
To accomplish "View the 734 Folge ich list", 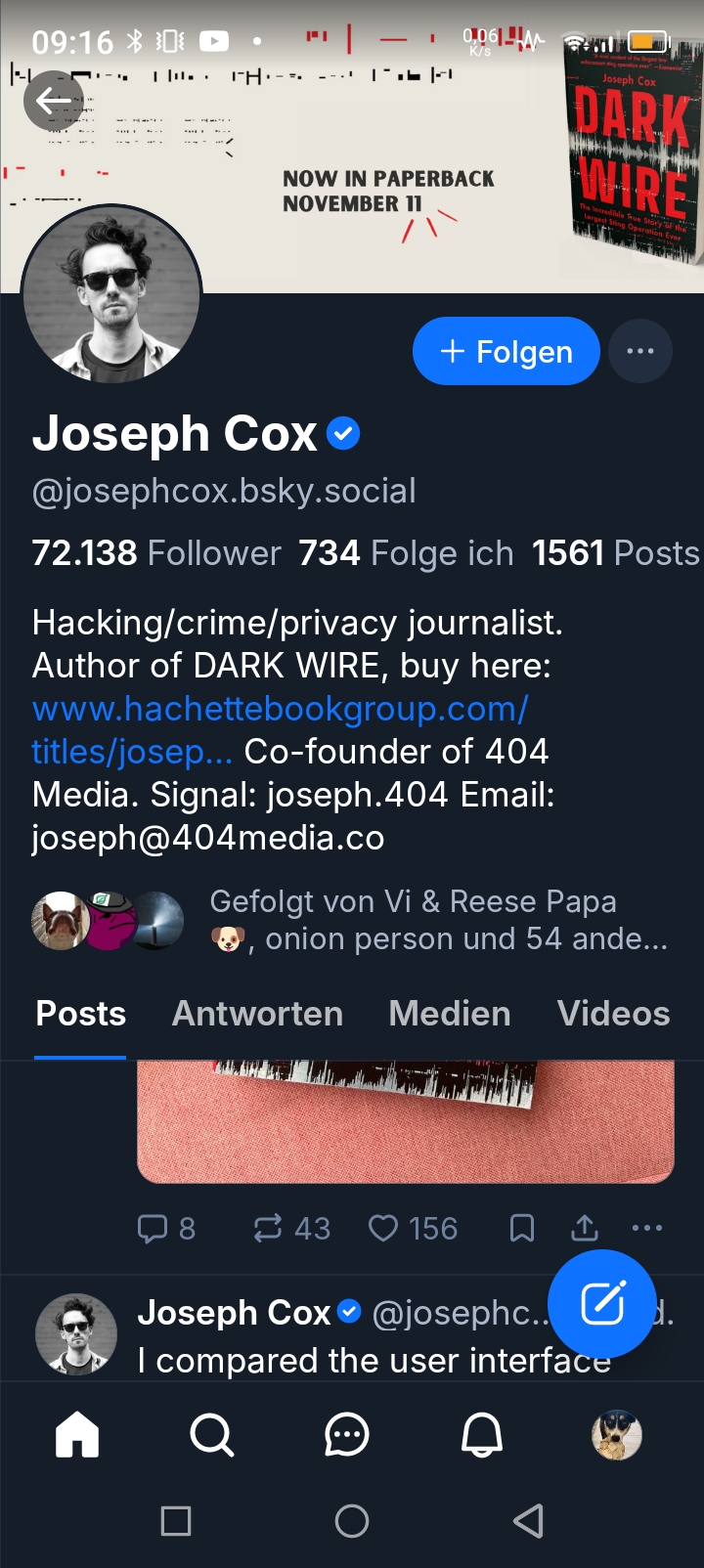I will pos(406,553).
